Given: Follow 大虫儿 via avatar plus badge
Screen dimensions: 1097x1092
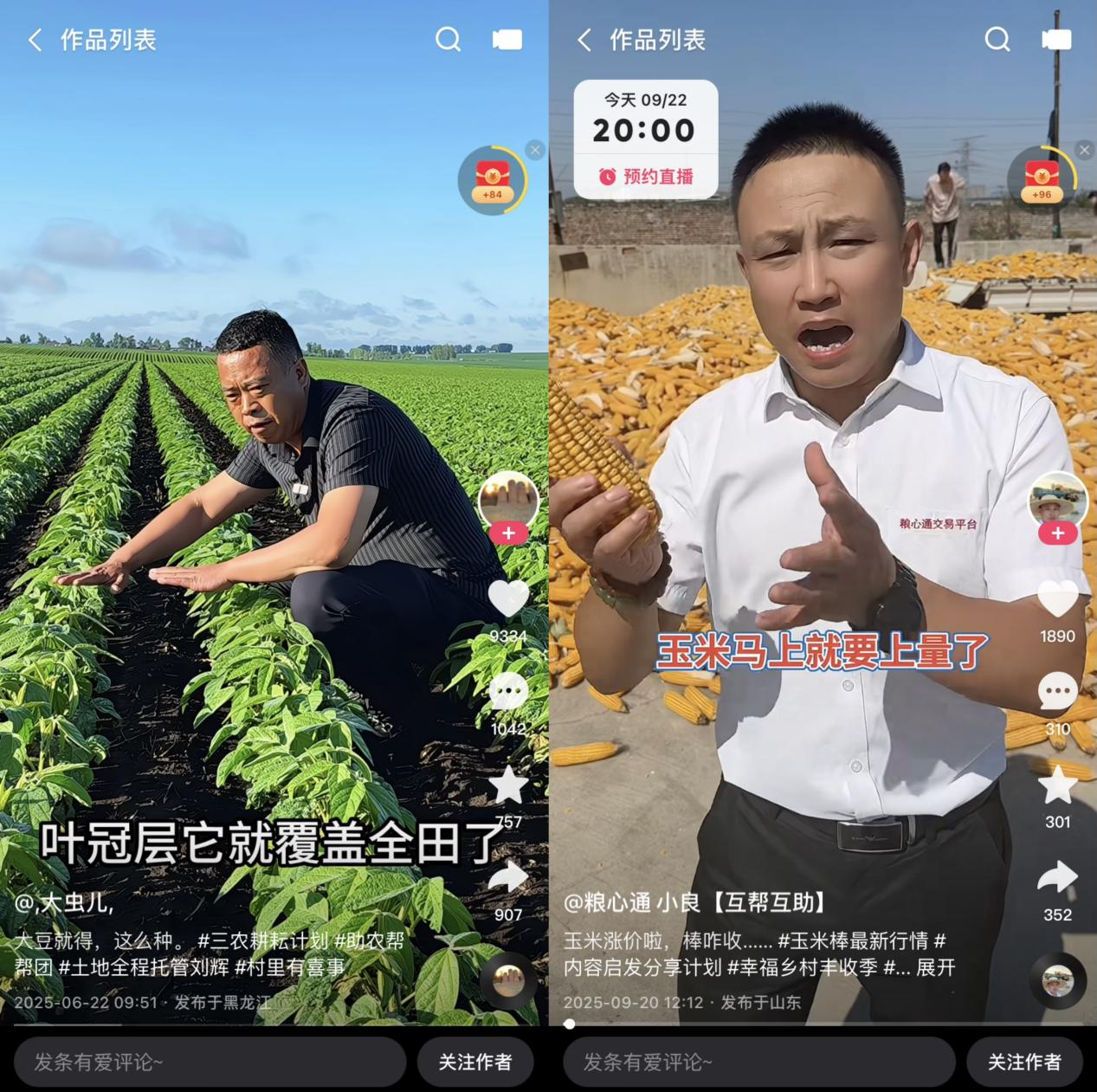Looking at the screenshot, I should [508, 533].
